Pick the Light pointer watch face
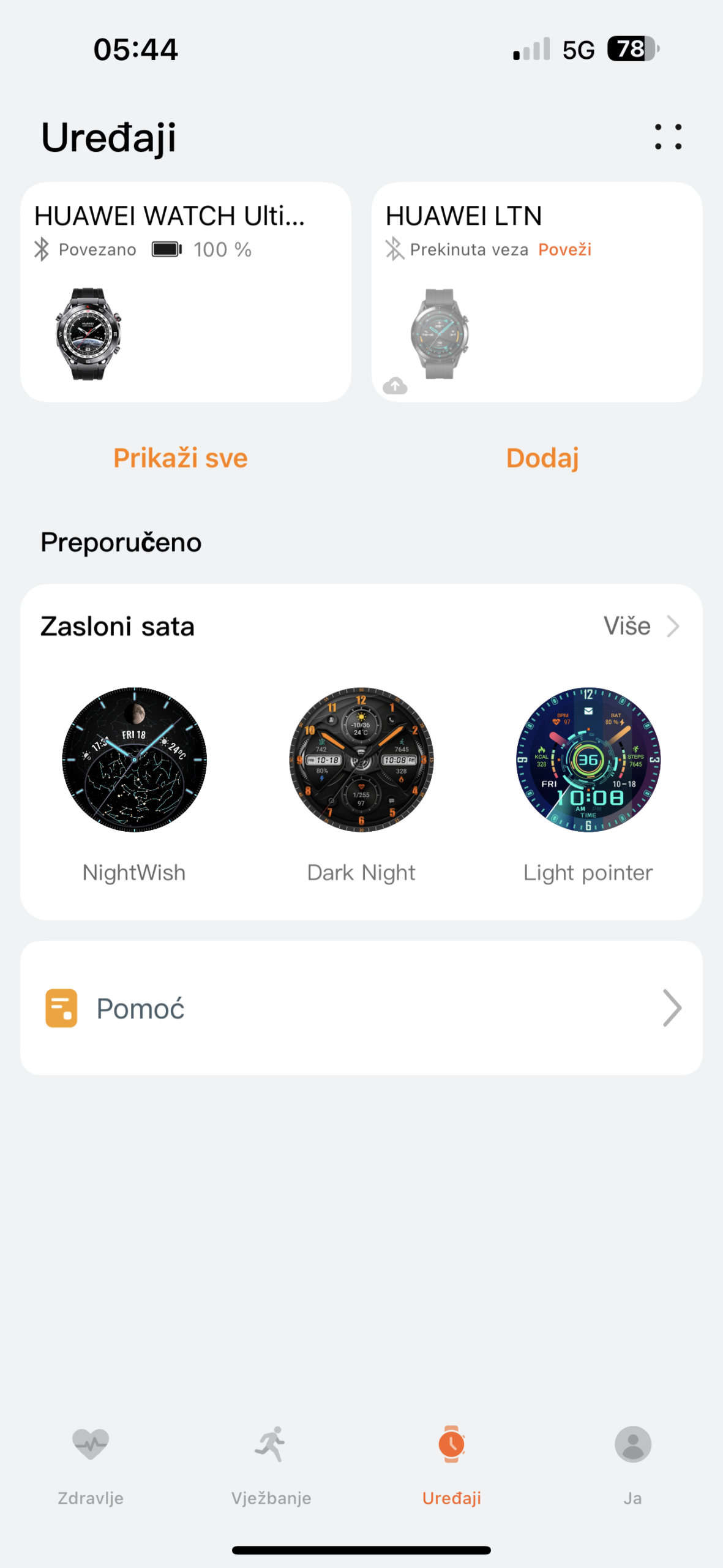723x1568 pixels. (588, 759)
